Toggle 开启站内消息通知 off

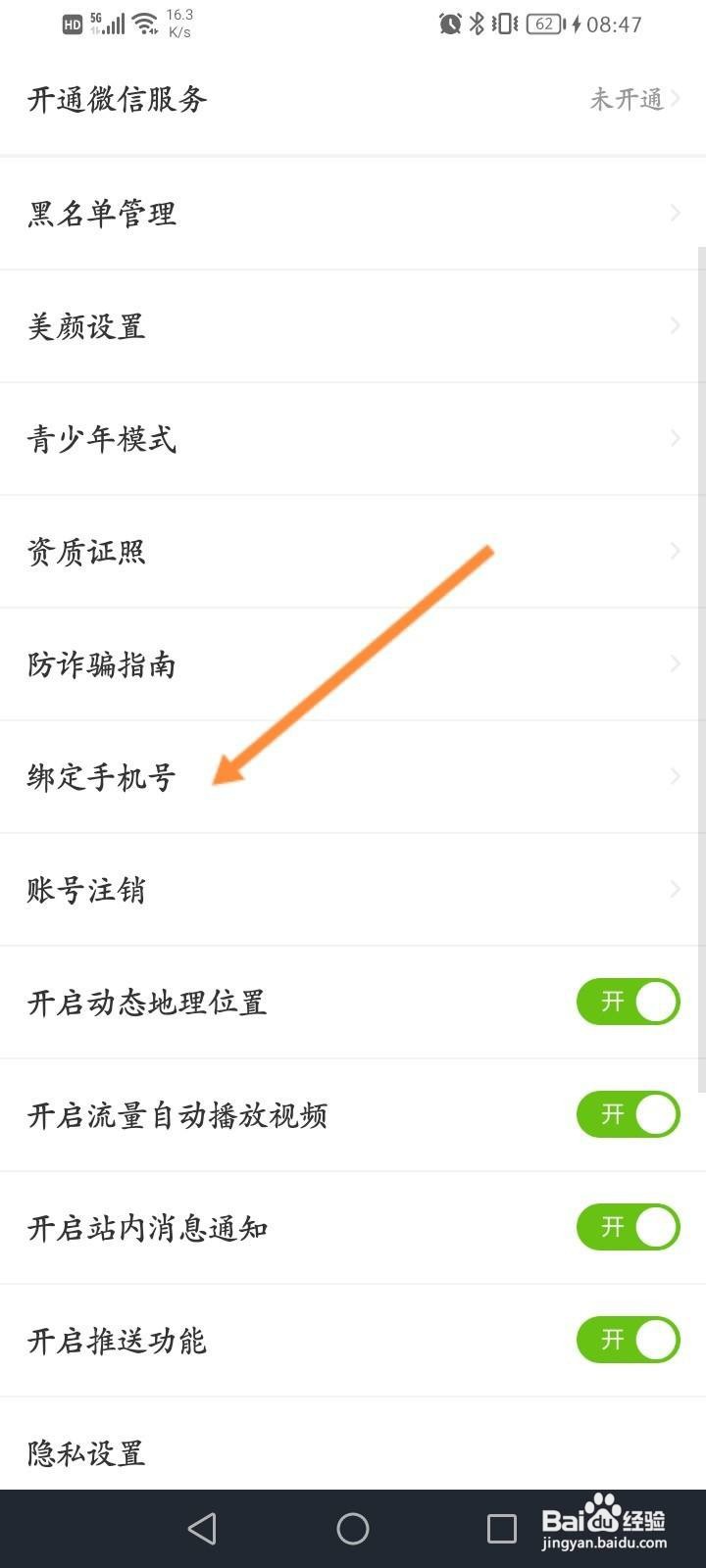628,1227
